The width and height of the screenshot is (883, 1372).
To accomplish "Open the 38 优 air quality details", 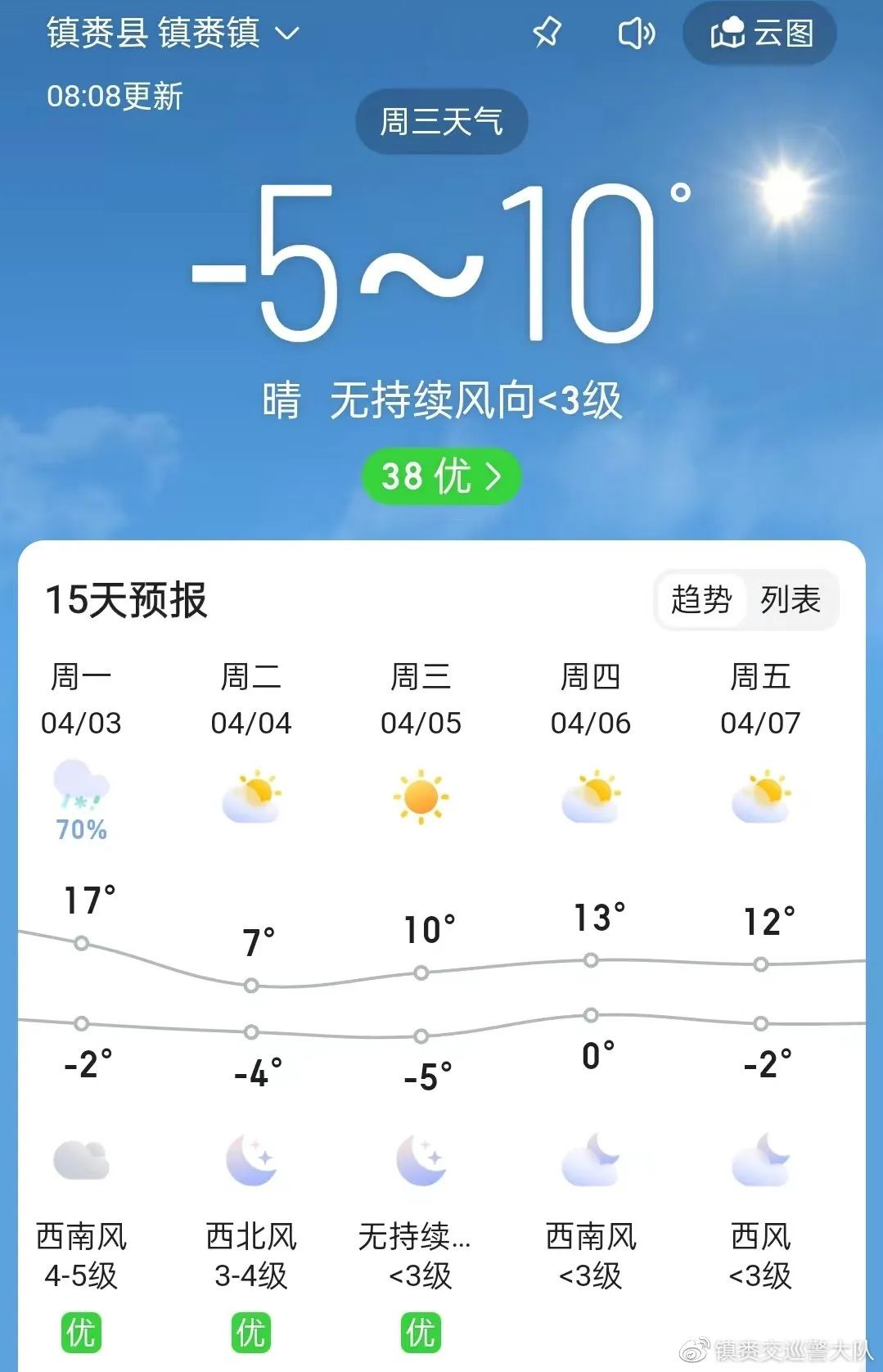I will [x=441, y=476].
